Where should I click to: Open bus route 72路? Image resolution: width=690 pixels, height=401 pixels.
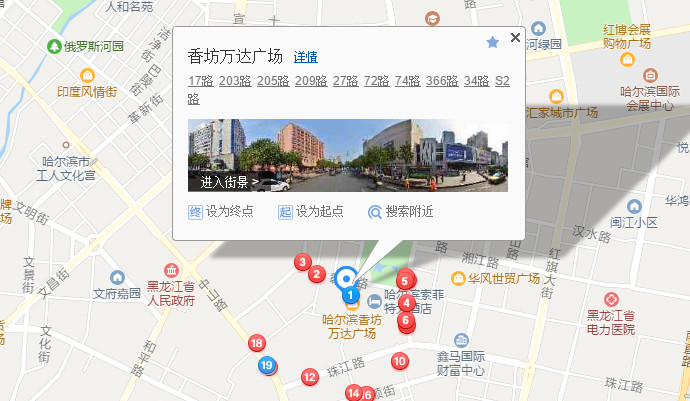coord(376,81)
